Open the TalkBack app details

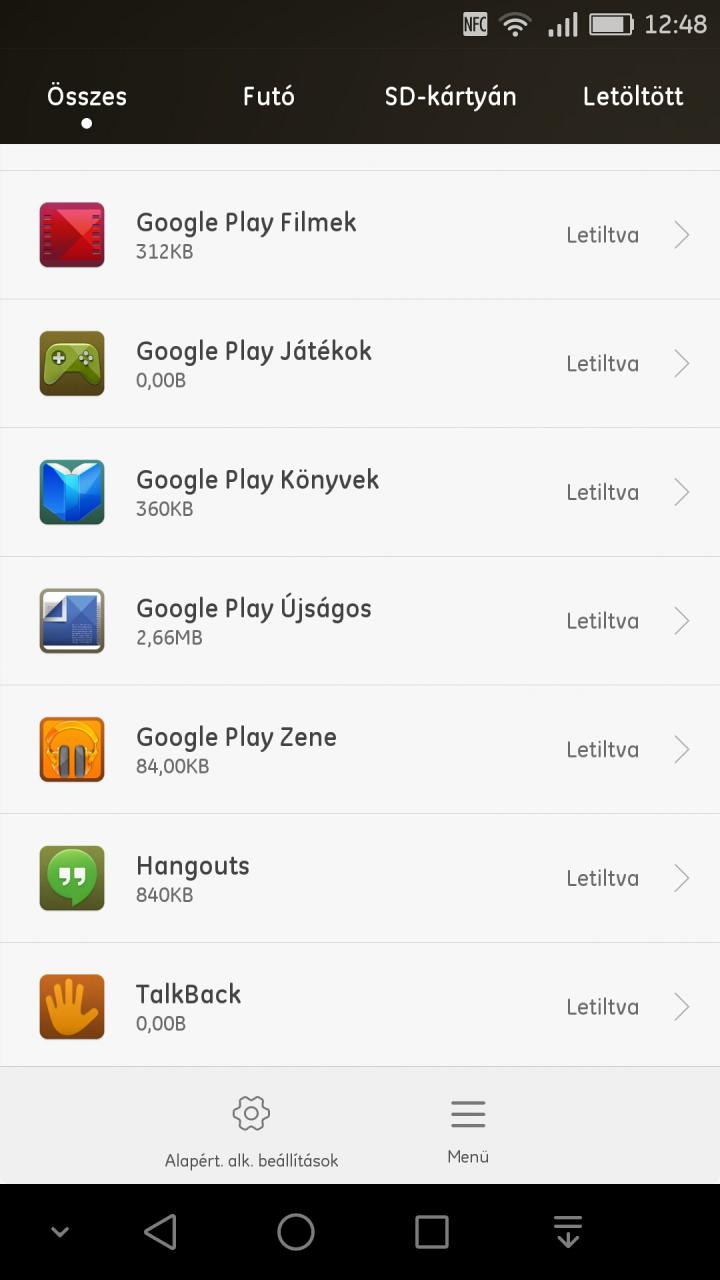[360, 1006]
